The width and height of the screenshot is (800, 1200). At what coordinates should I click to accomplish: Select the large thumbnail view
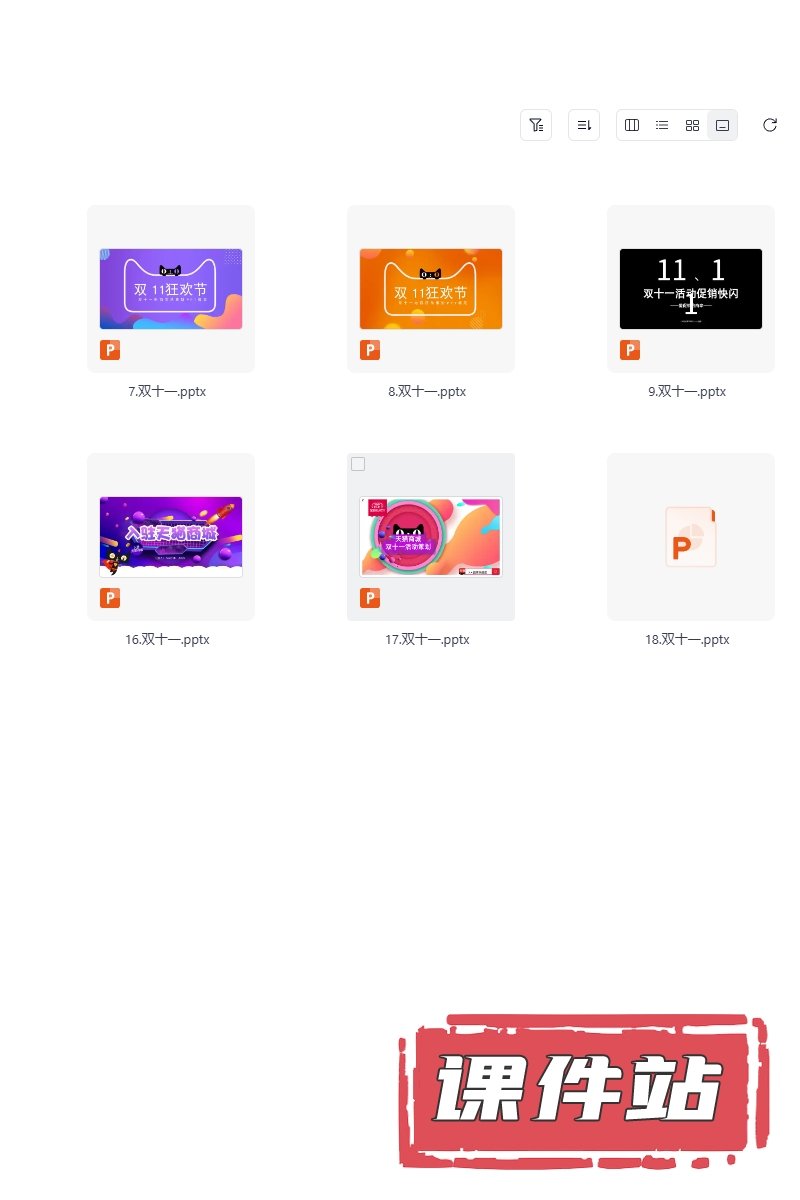click(722, 125)
